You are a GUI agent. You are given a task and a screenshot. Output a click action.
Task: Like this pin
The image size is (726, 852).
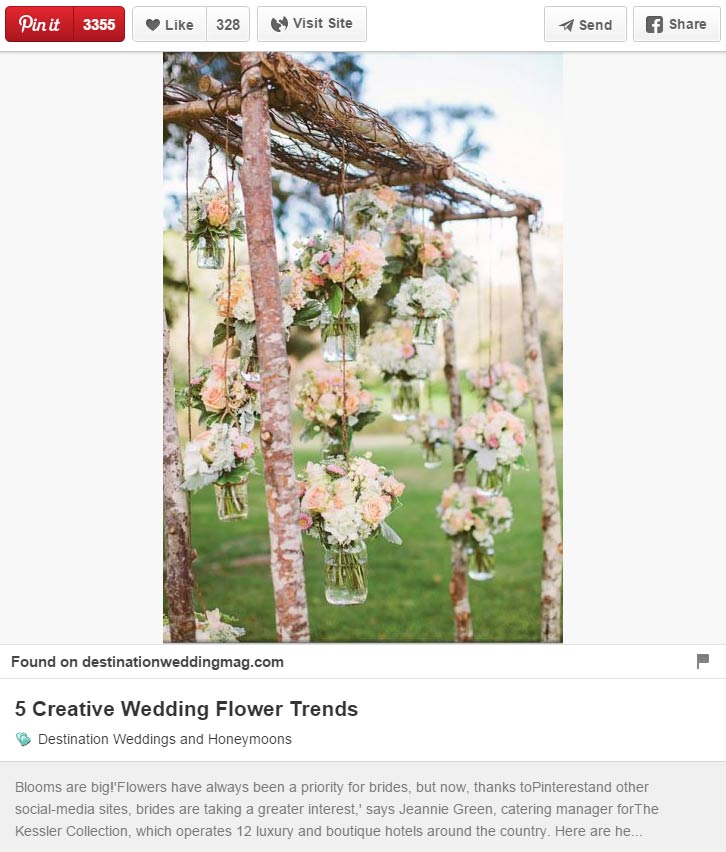[169, 25]
